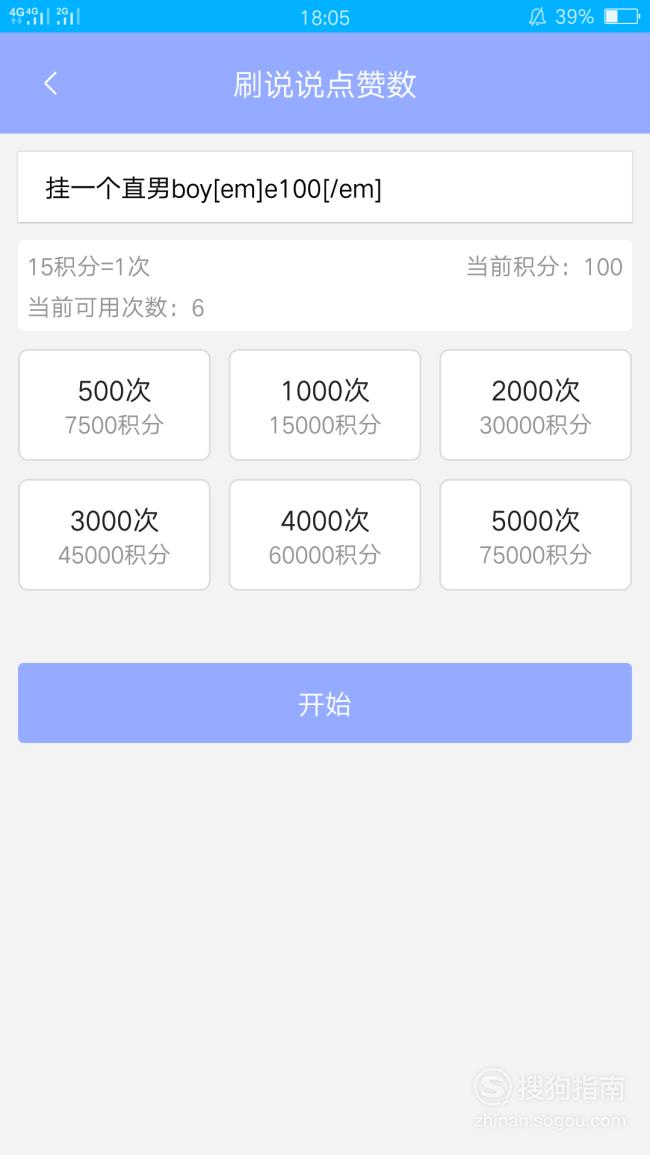Screen dimensions: 650x1155
Task: Pick the 2000次 option
Action: [x=535, y=405]
